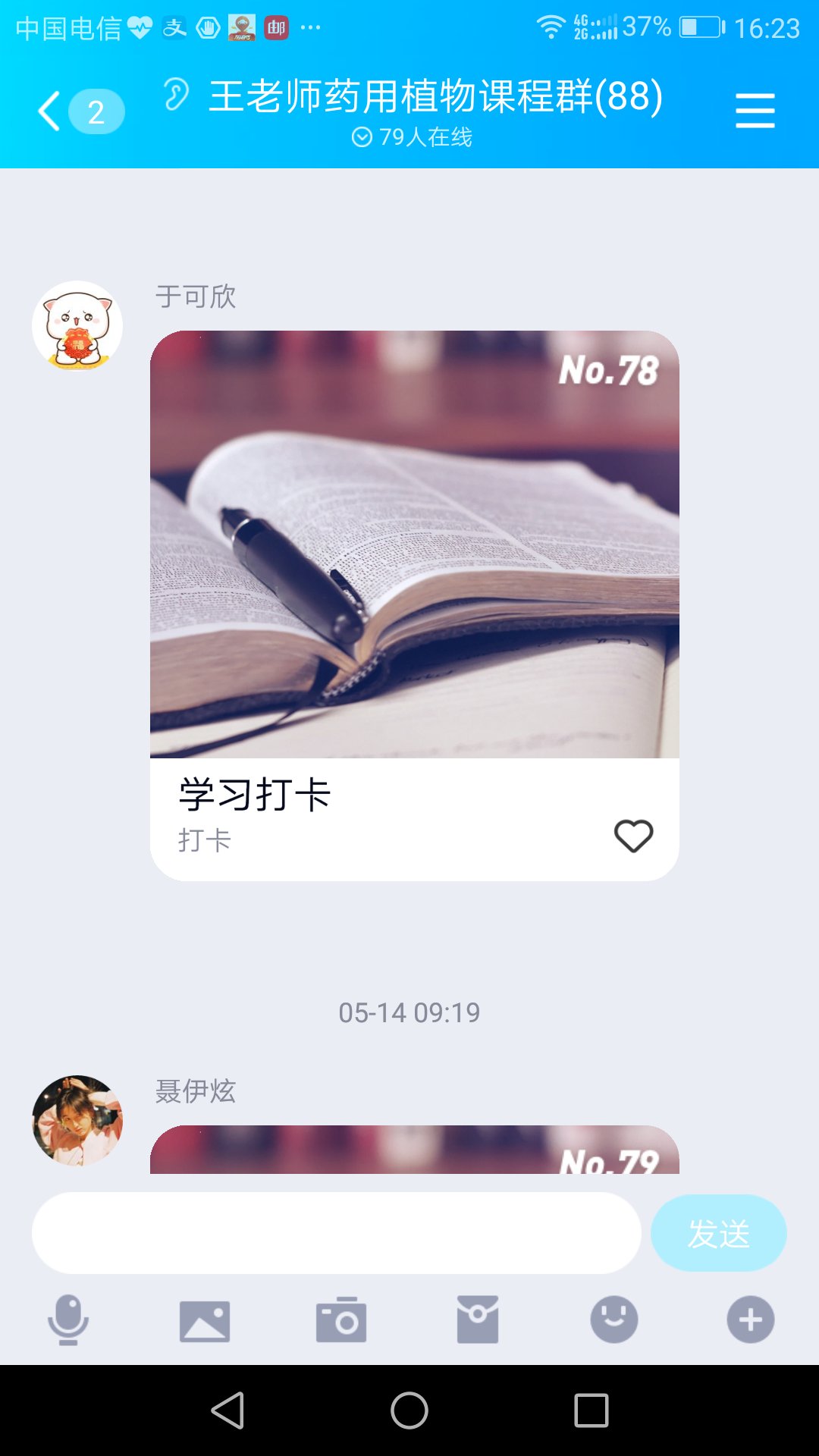Send a red packet
Viewport: 819px width, 1456px height.
(x=478, y=1319)
